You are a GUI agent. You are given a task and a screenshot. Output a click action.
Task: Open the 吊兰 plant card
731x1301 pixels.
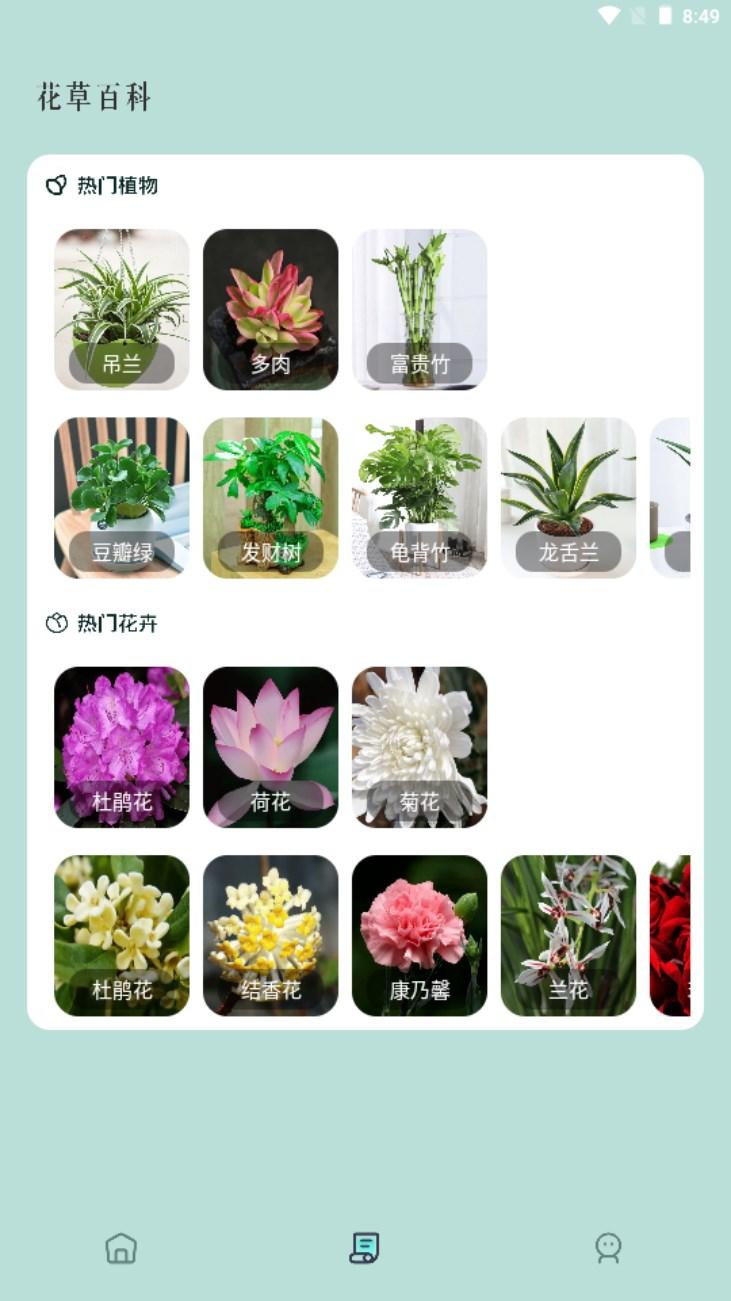pos(121,309)
